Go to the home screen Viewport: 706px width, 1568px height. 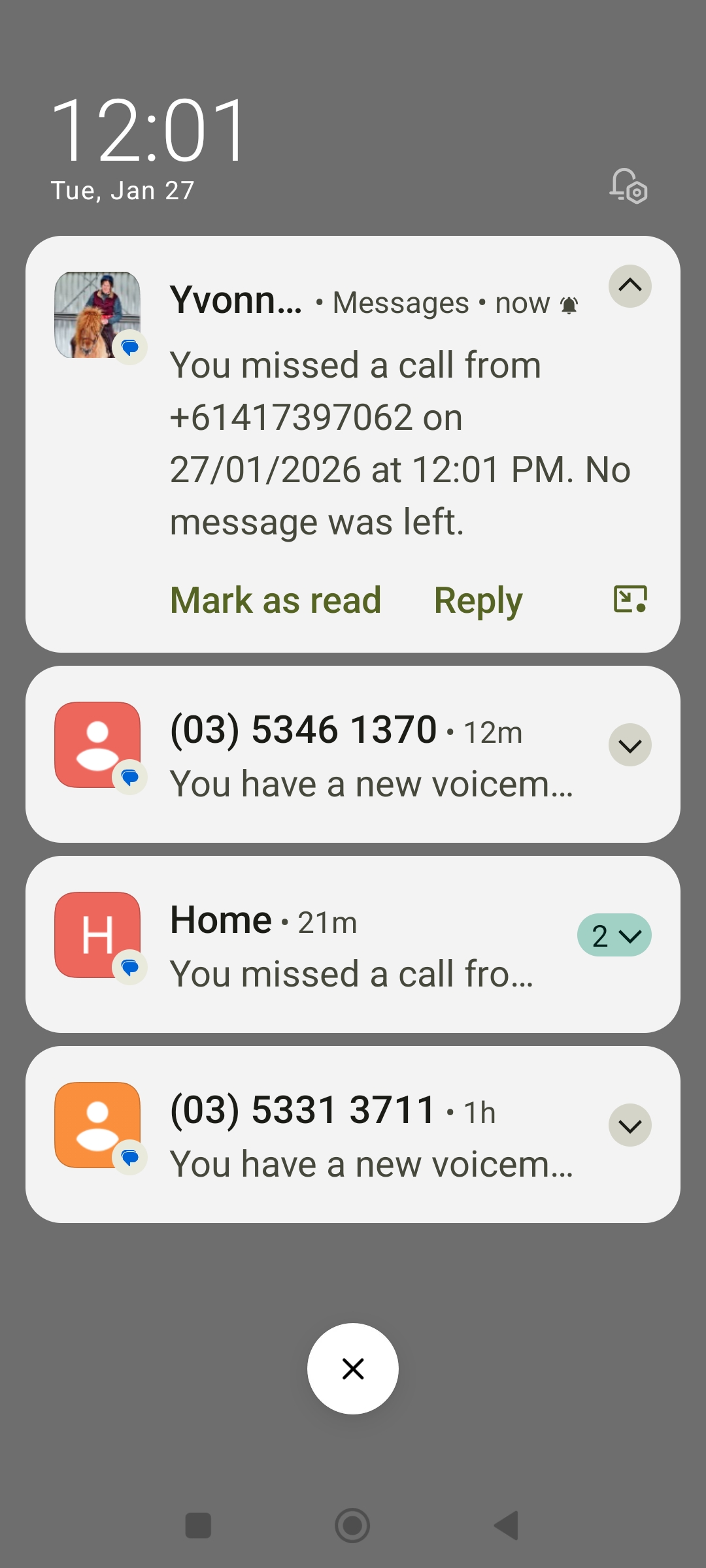(x=352, y=1526)
